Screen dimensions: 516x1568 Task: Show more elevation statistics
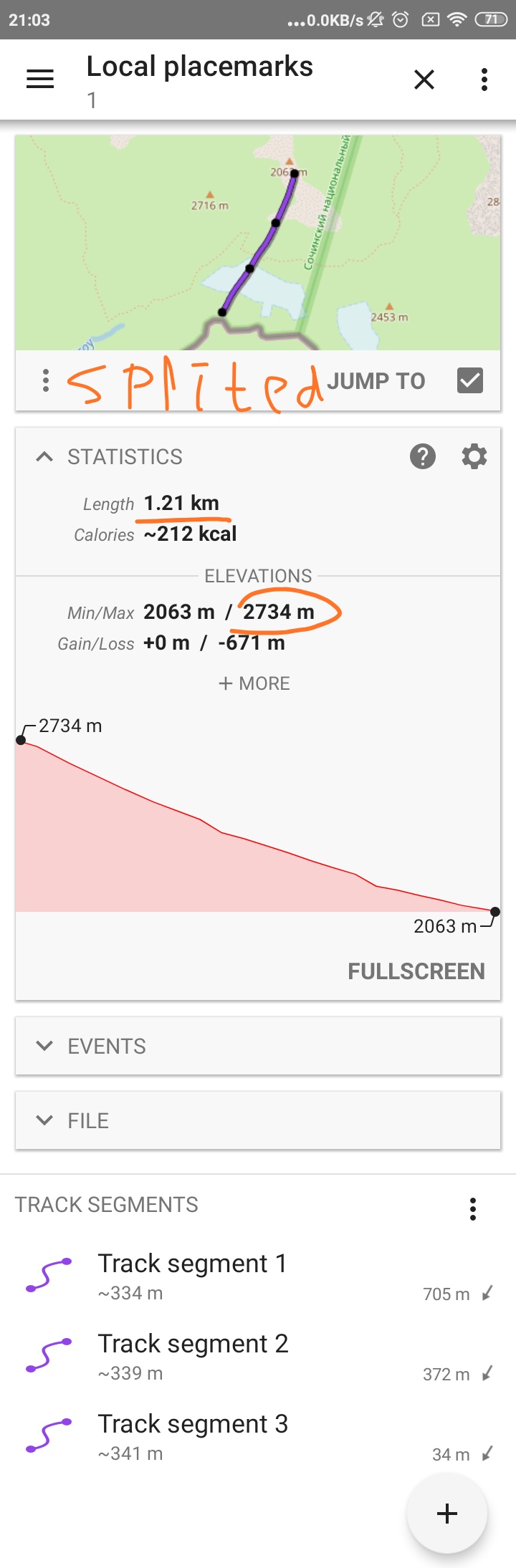pyautogui.click(x=254, y=683)
